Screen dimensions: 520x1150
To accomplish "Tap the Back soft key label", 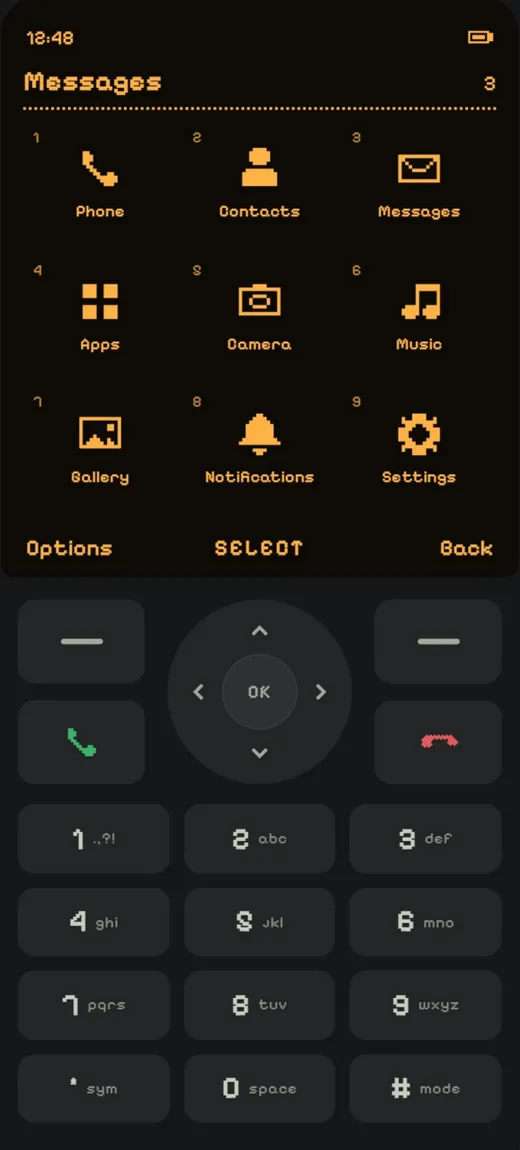I will coord(466,549).
